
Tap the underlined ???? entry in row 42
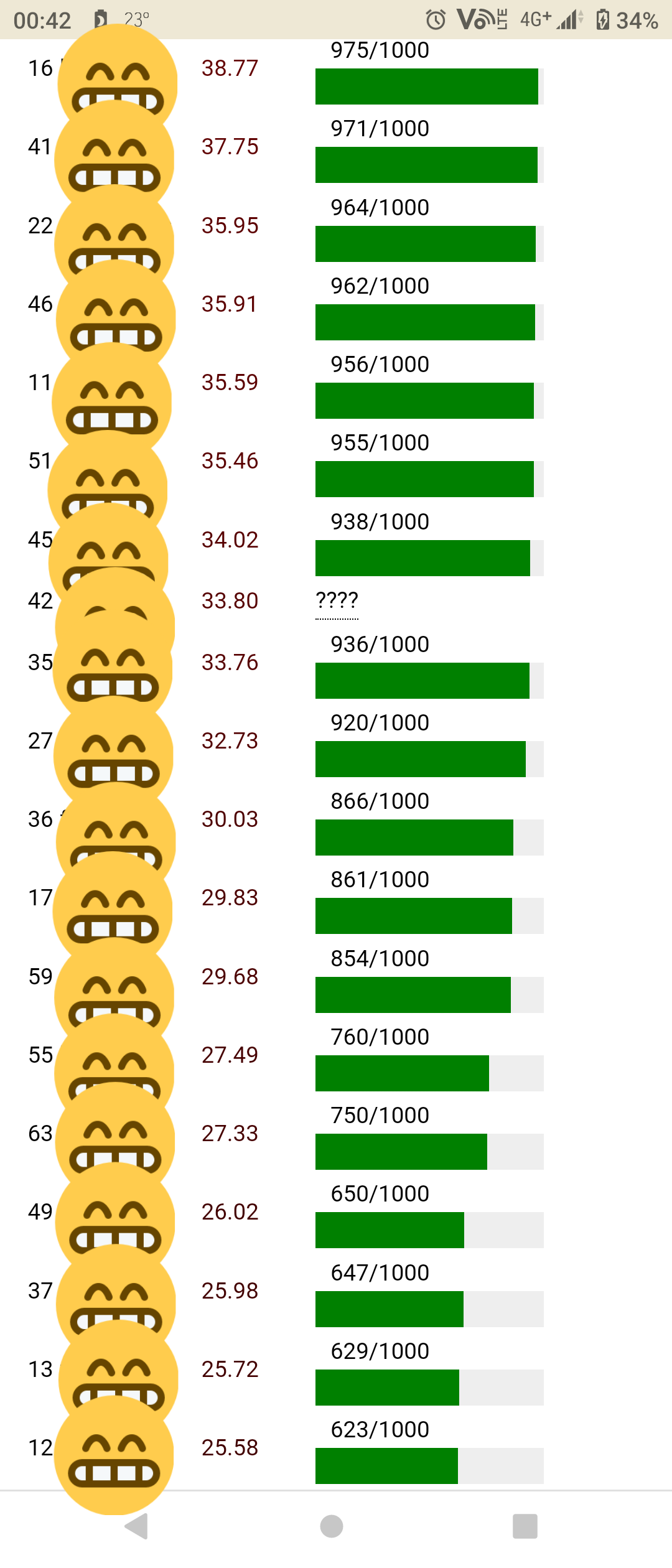(x=337, y=601)
